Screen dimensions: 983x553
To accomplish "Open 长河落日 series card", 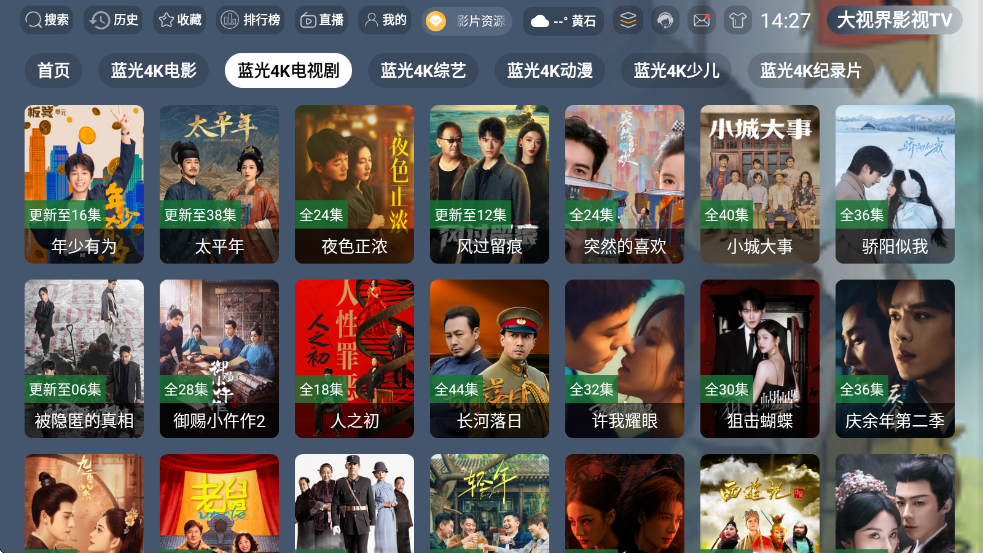I will click(x=489, y=358).
